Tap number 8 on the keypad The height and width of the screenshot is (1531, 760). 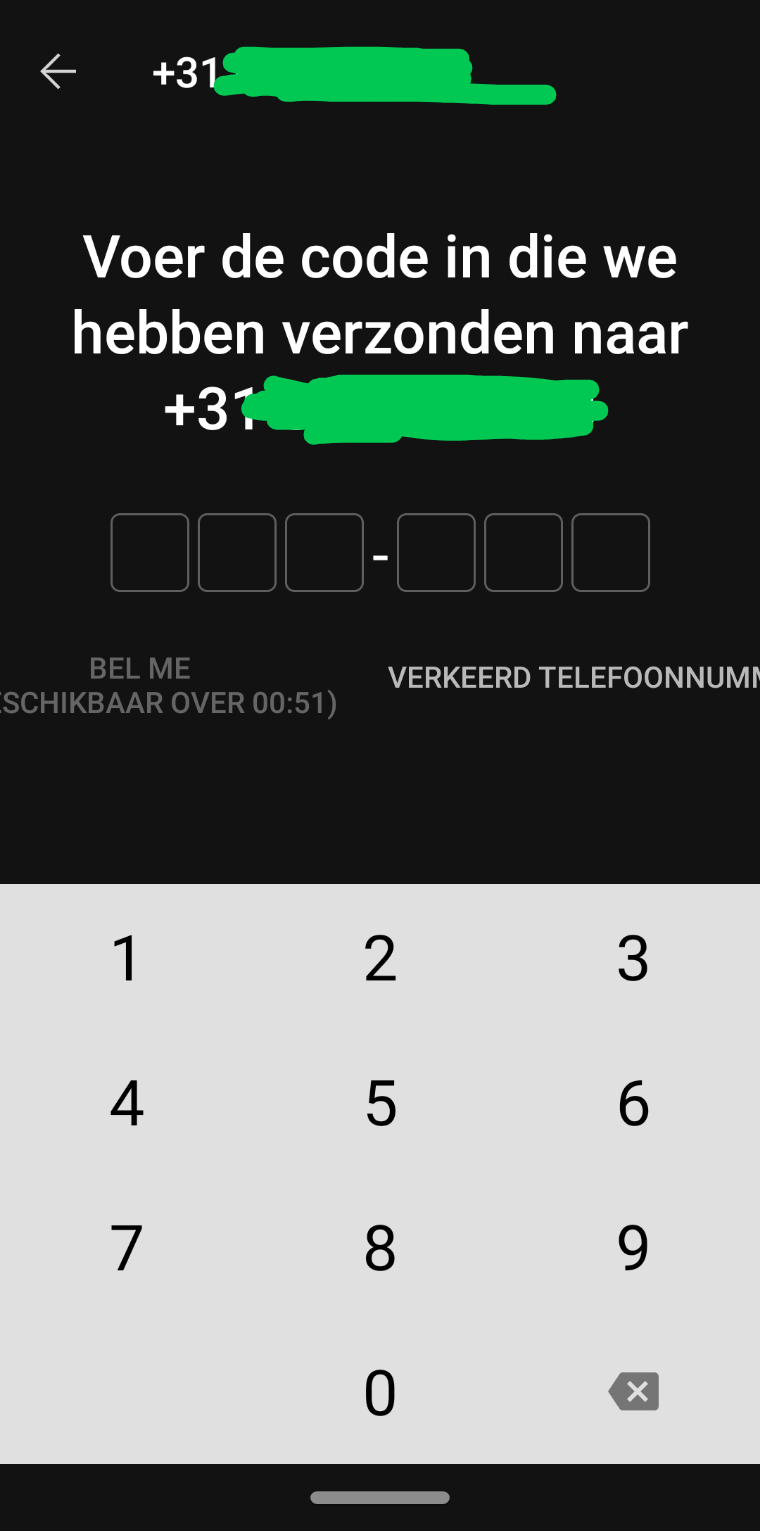(x=380, y=1246)
